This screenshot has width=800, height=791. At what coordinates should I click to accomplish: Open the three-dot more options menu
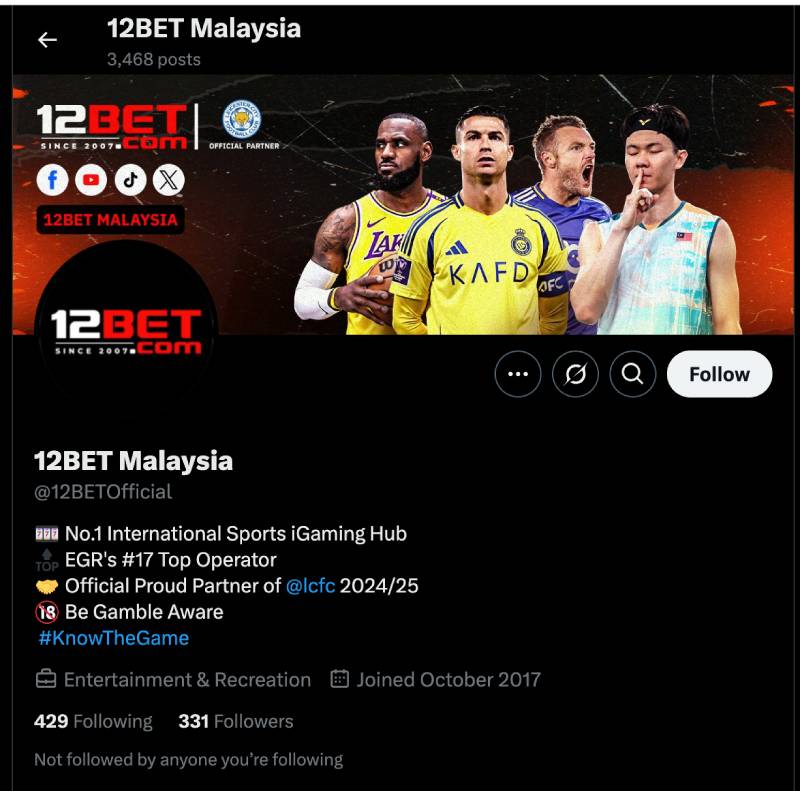point(517,375)
